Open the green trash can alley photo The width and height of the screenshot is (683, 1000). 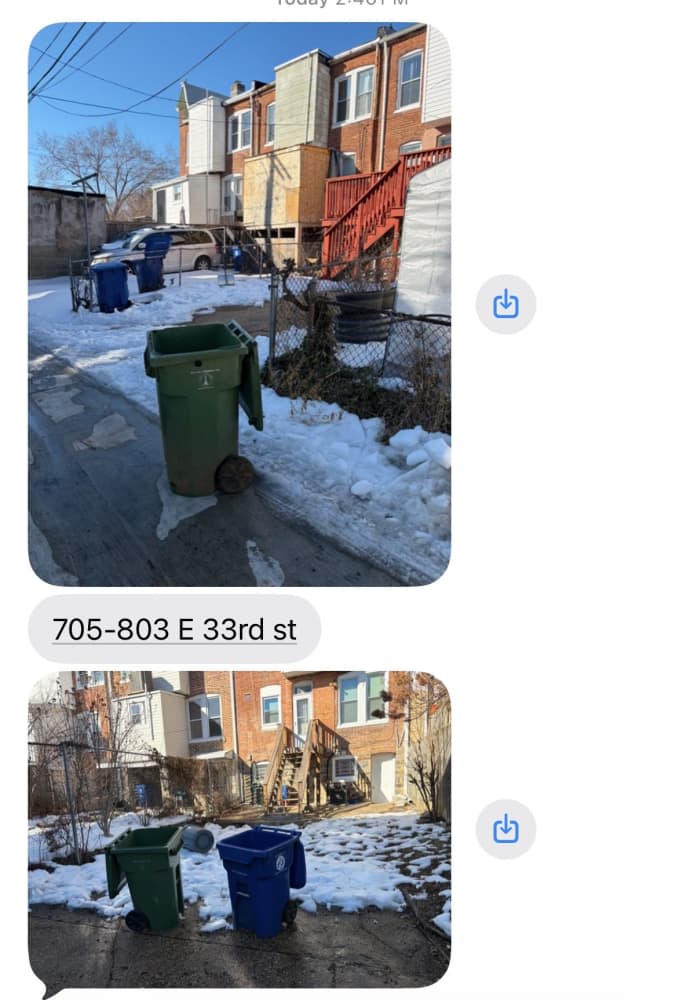pyautogui.click(x=239, y=304)
